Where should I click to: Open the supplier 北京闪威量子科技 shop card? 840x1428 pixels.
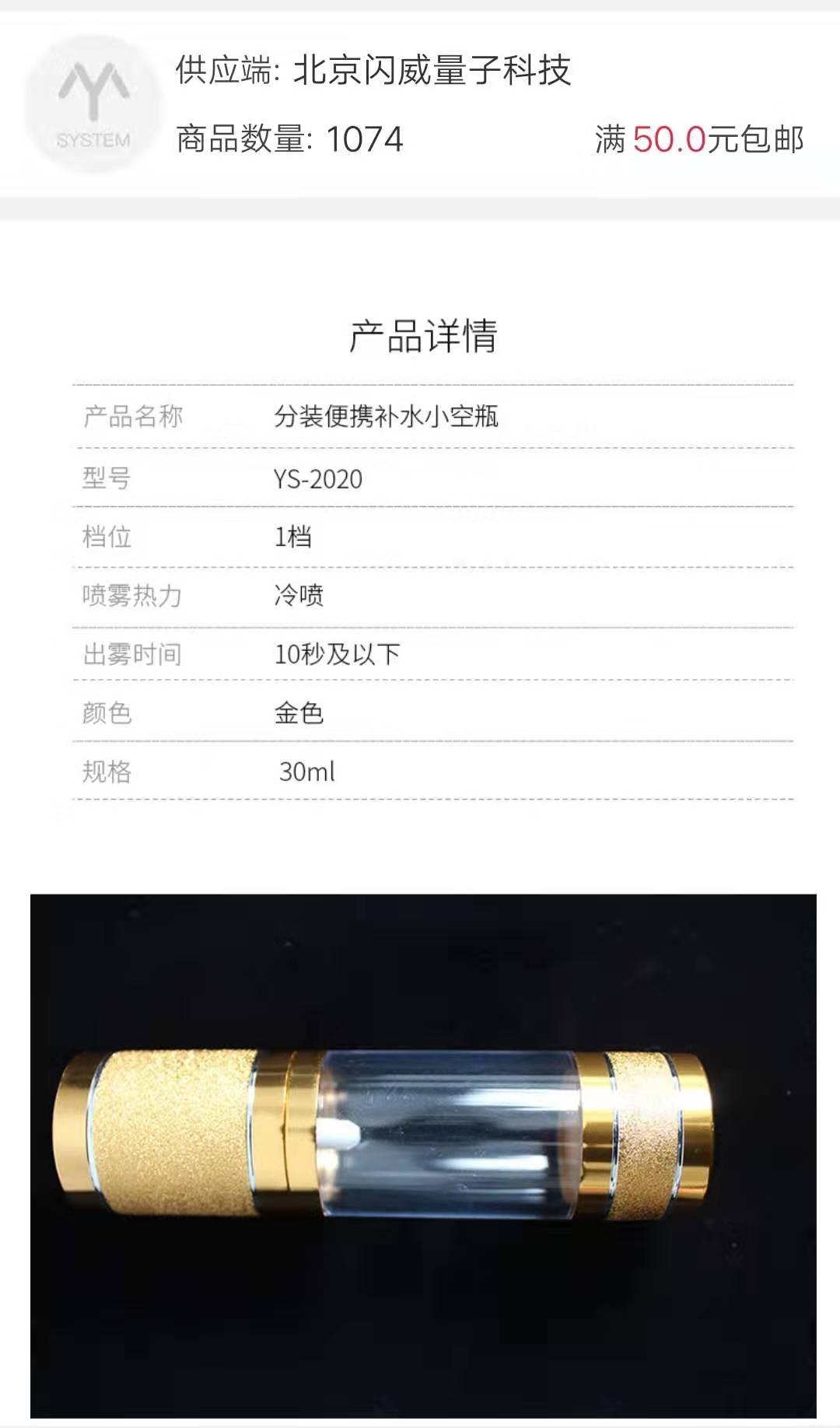(x=420, y=104)
